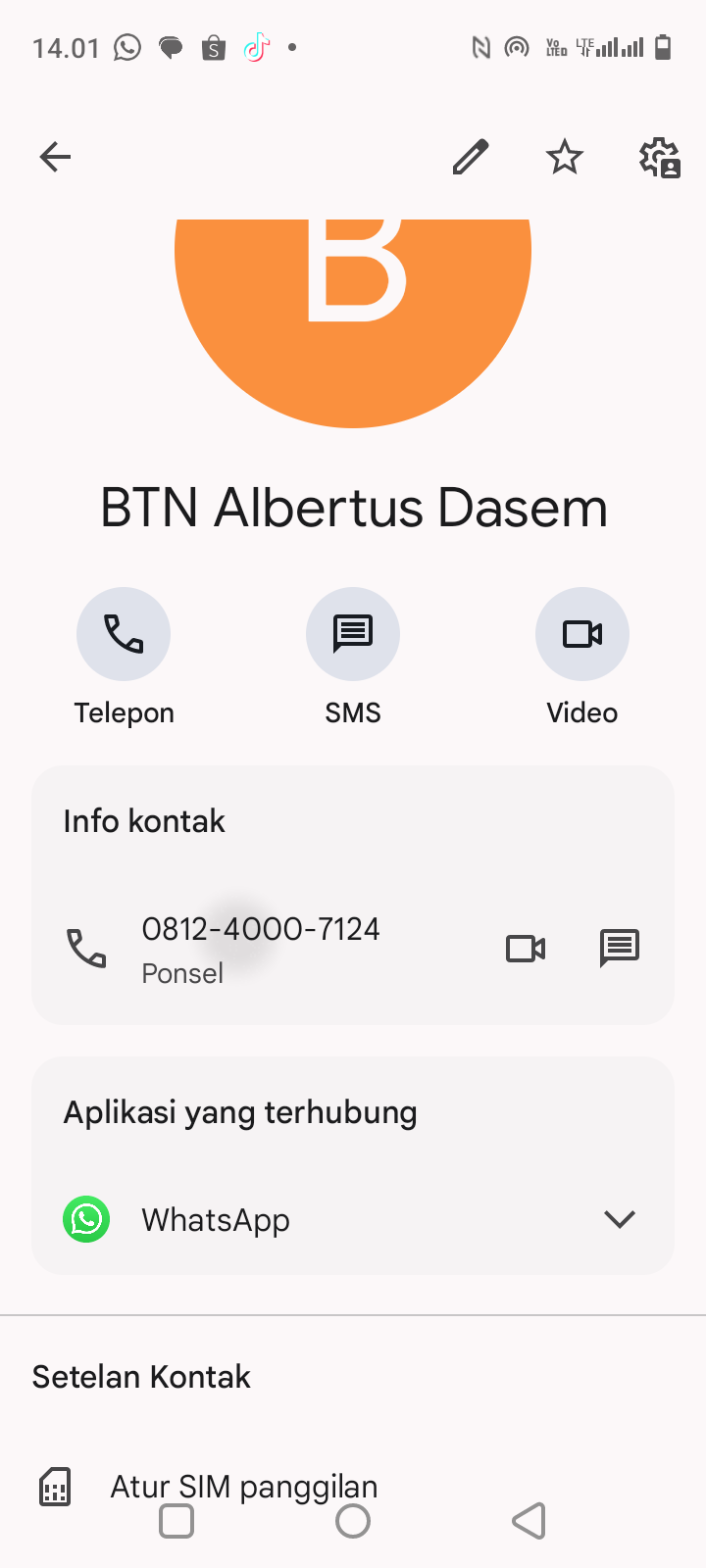Image resolution: width=706 pixels, height=1568 pixels.
Task: Tap the Info kontak section header
Action: click(x=144, y=821)
